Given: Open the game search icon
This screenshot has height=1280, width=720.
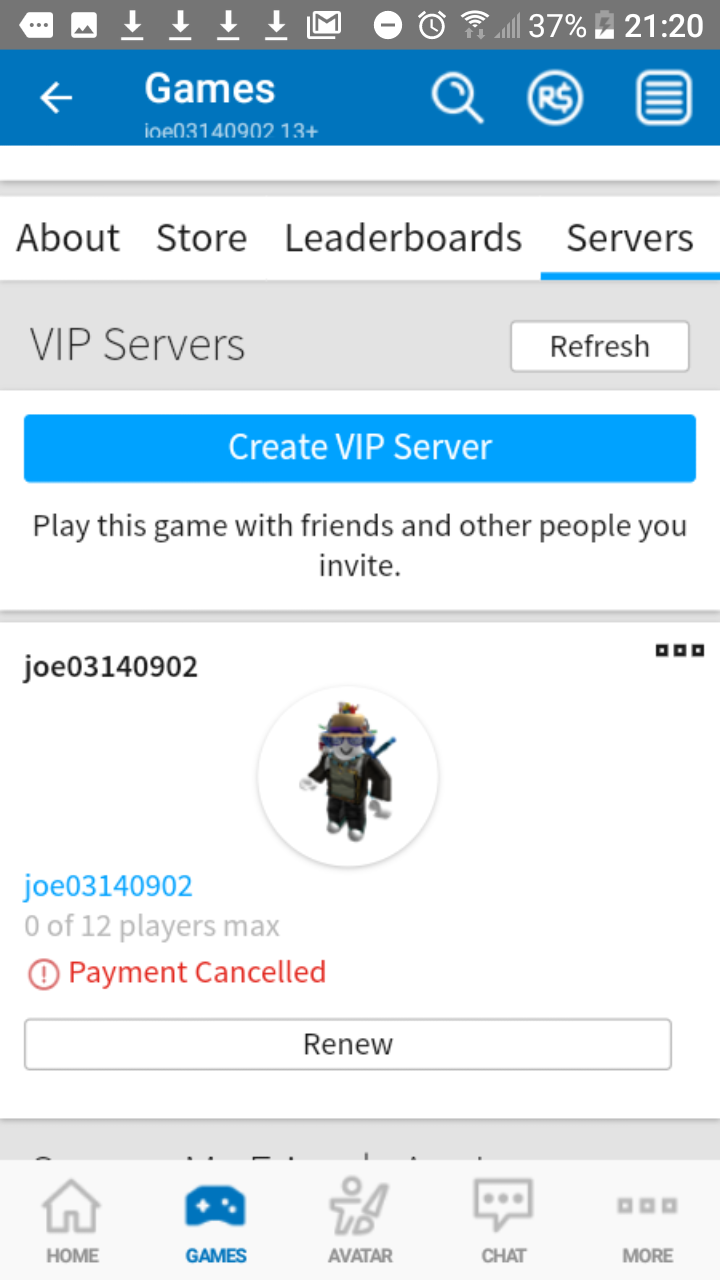Looking at the screenshot, I should (x=457, y=97).
